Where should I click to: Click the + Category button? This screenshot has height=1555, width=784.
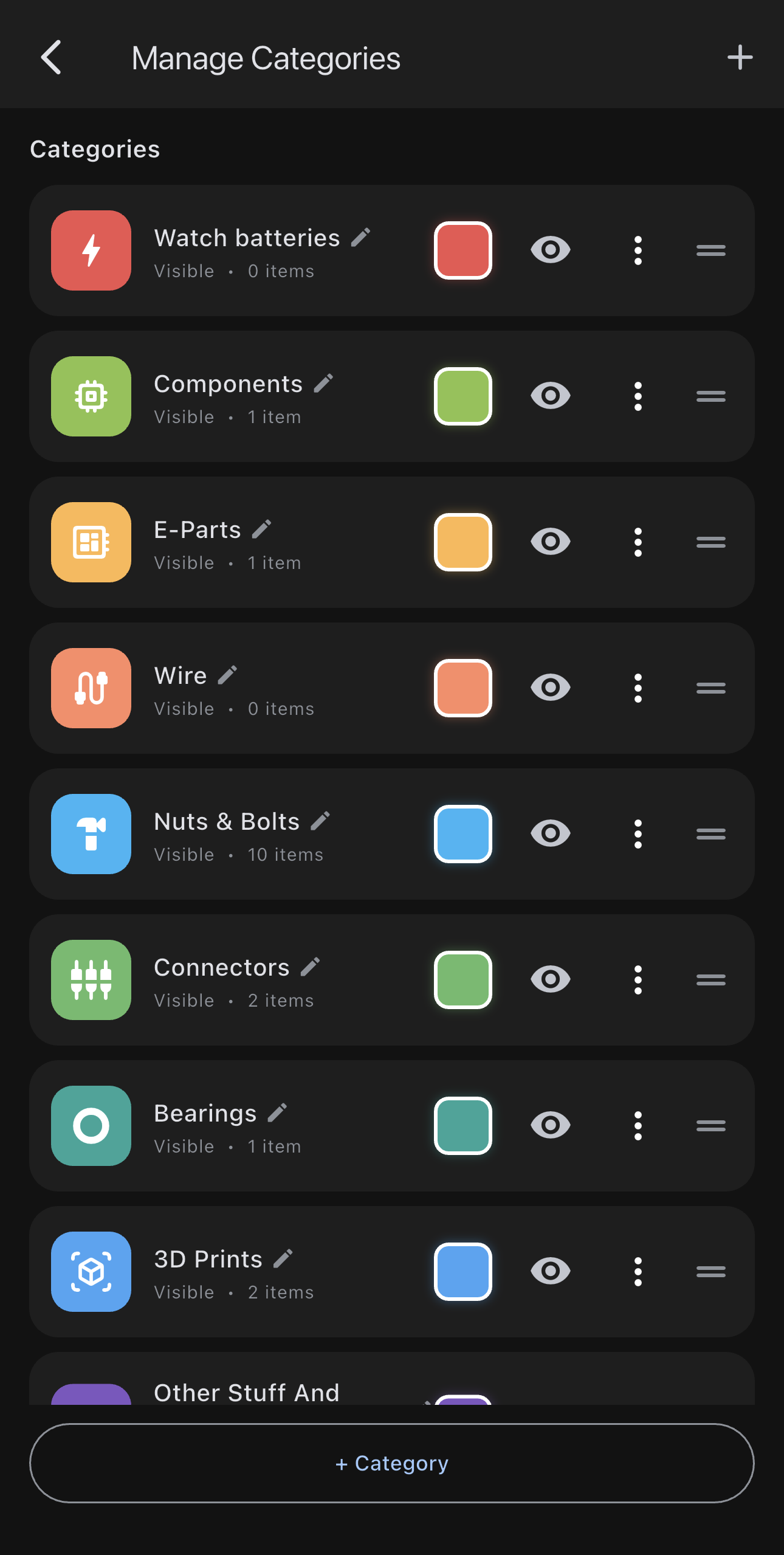tap(391, 1463)
